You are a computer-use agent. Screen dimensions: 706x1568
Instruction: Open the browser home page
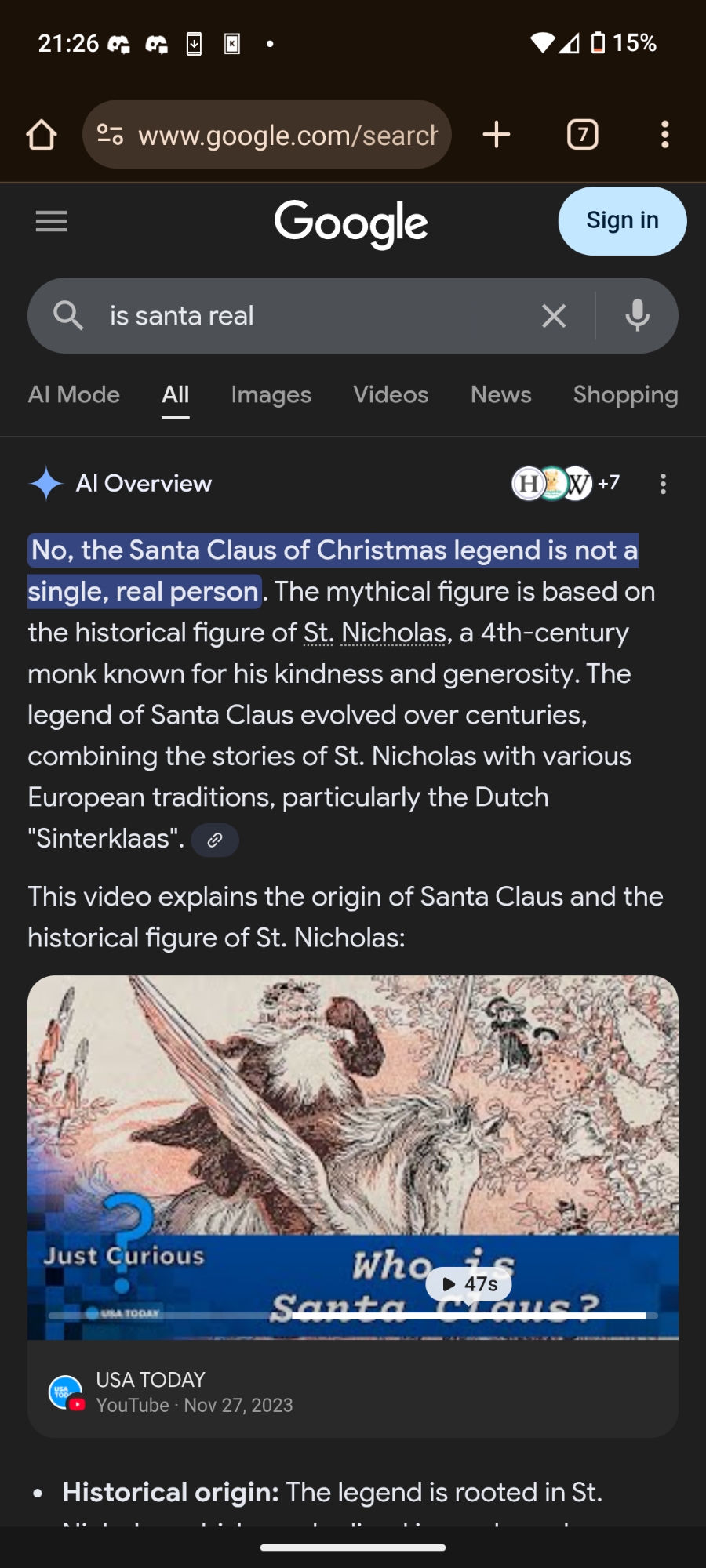coord(42,135)
